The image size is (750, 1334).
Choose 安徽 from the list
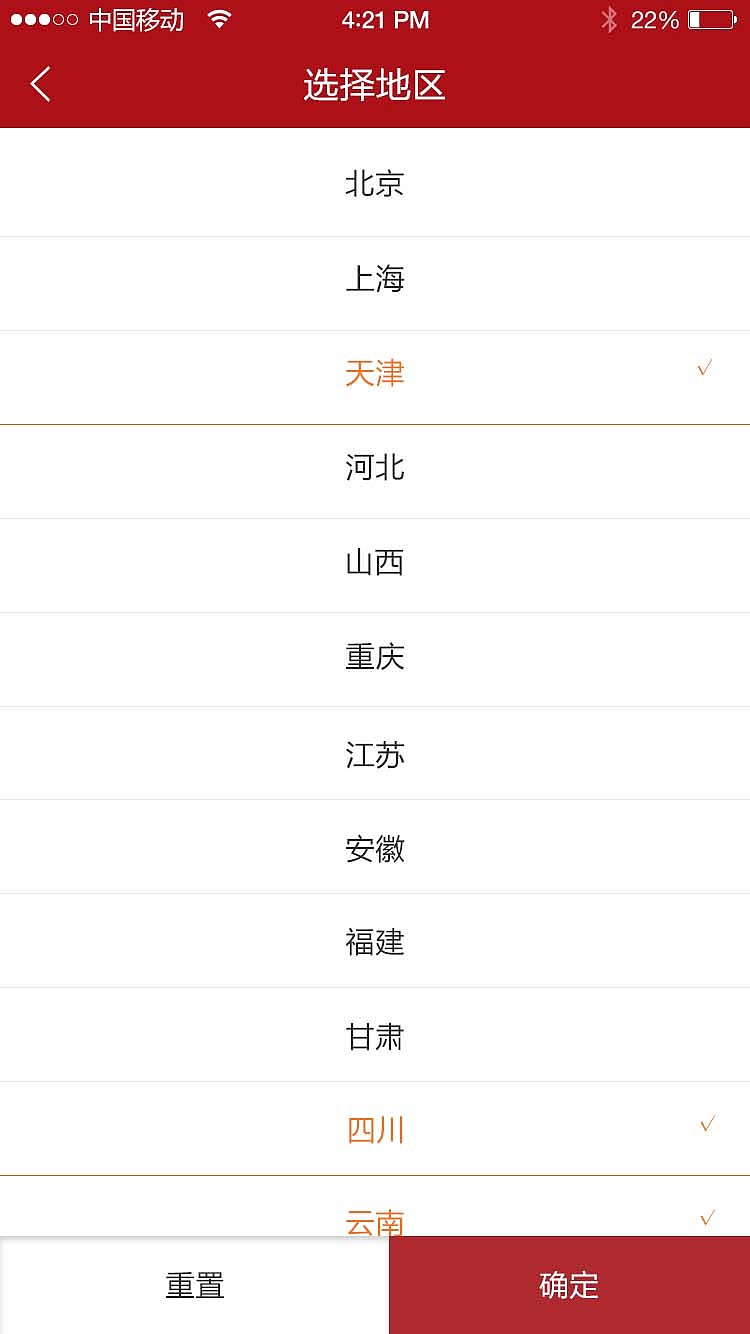tap(375, 849)
